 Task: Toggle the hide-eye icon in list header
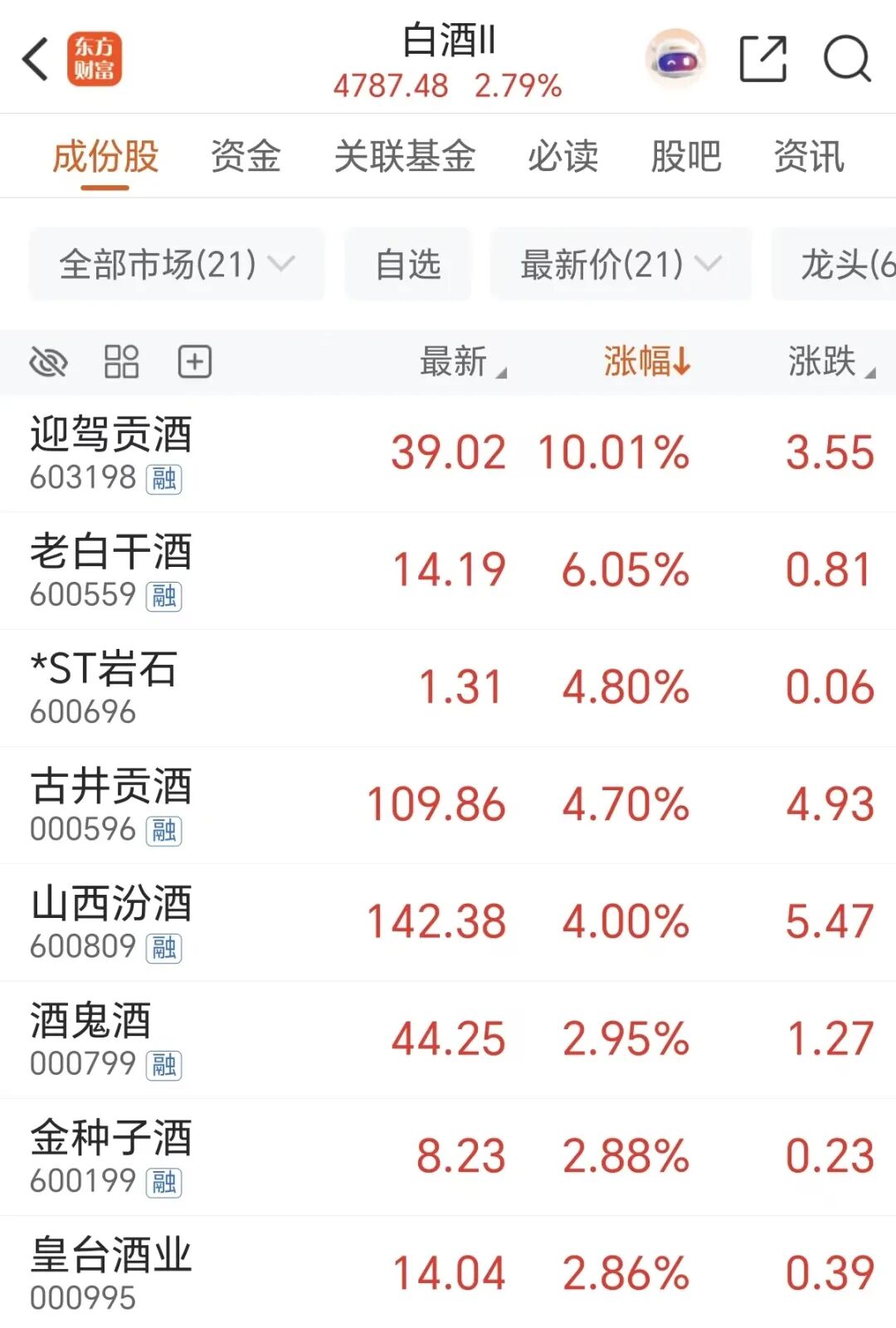coord(48,362)
